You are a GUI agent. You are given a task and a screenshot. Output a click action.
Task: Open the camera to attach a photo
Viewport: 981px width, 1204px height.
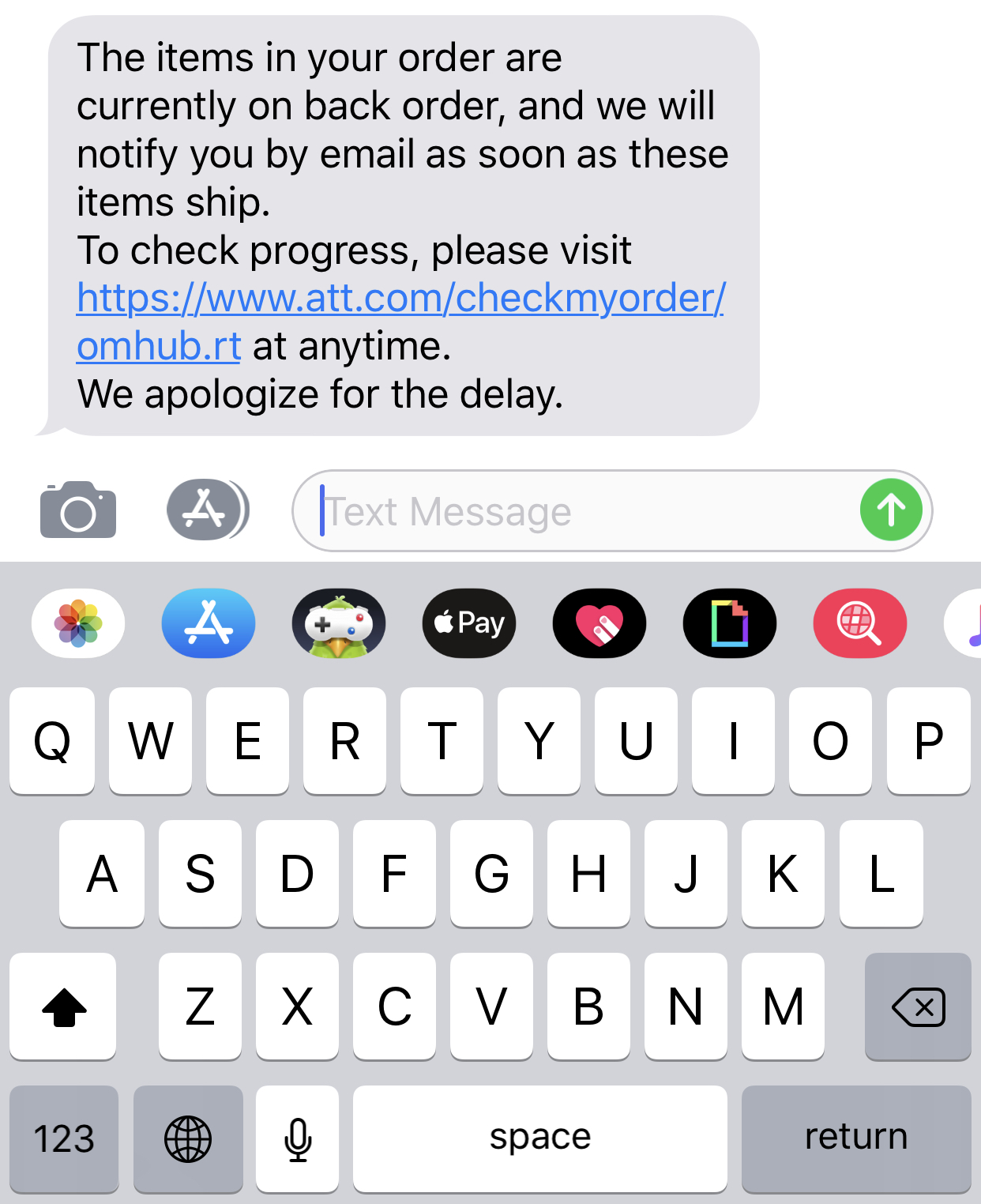tap(78, 510)
